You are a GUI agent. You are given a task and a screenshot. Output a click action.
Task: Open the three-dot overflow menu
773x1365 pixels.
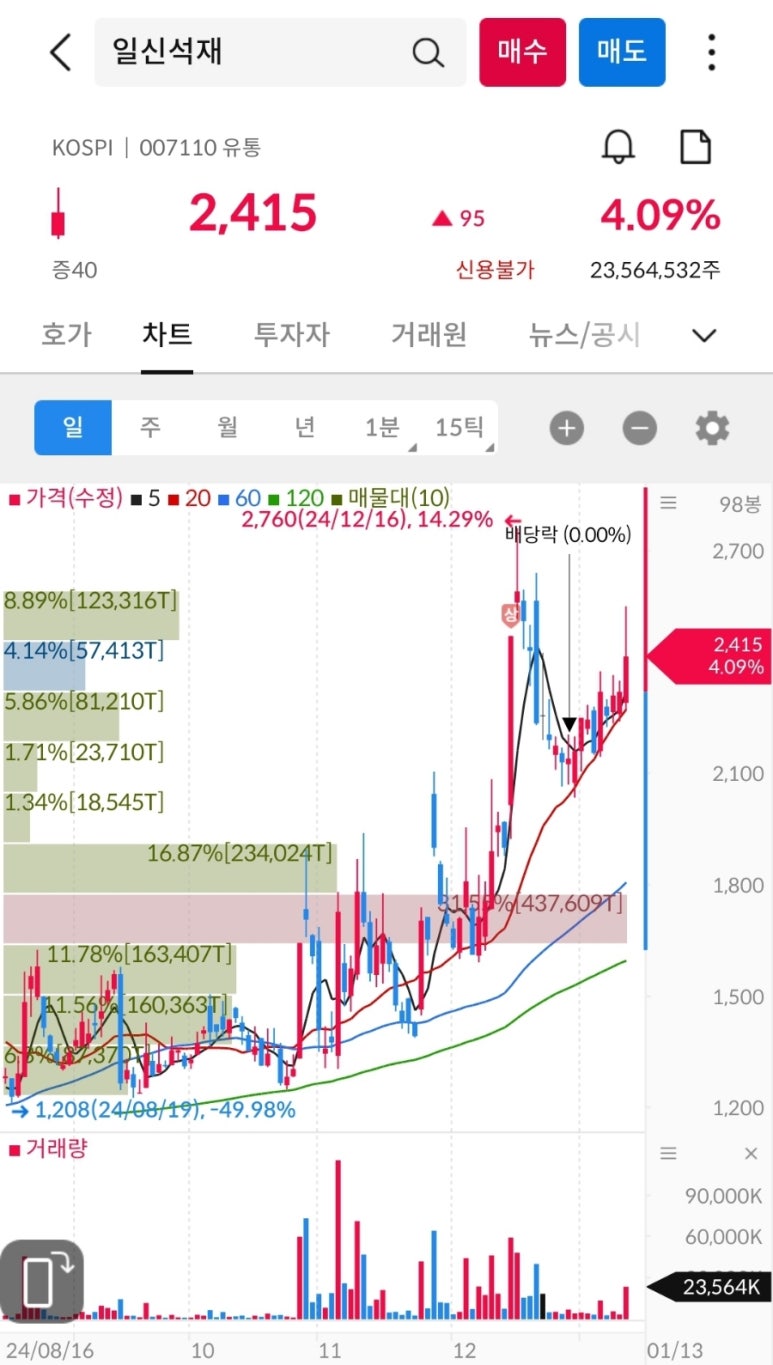point(711,52)
